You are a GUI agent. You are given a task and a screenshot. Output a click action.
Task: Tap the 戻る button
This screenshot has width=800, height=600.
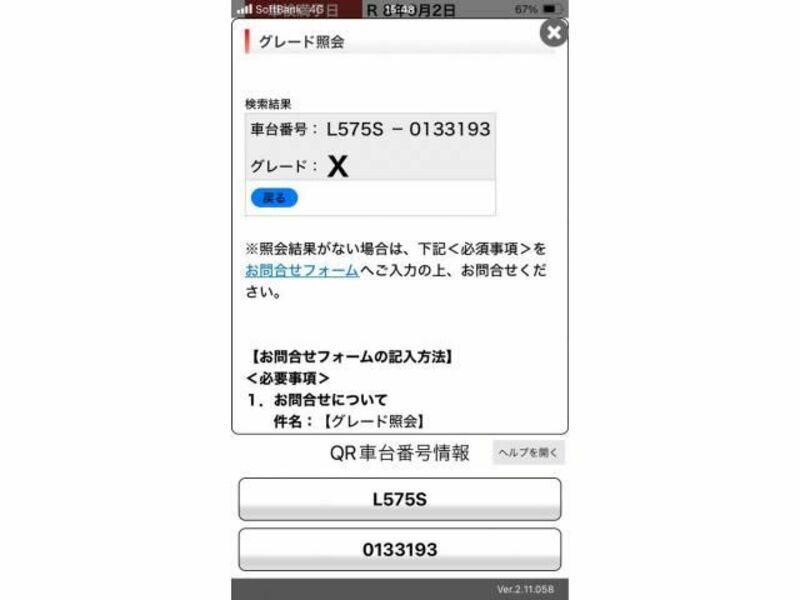click(x=274, y=198)
